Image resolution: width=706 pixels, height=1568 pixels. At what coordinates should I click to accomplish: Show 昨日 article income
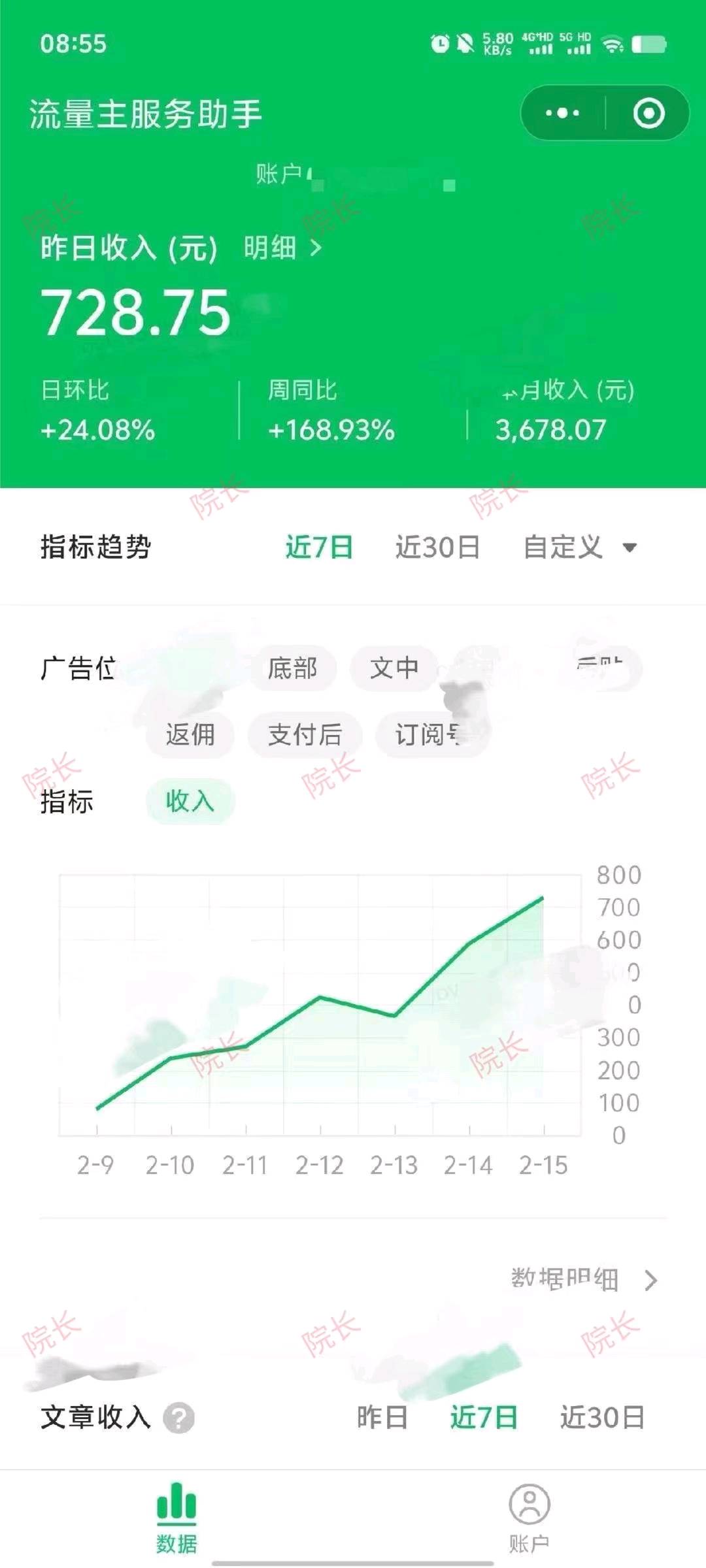pos(382,1418)
